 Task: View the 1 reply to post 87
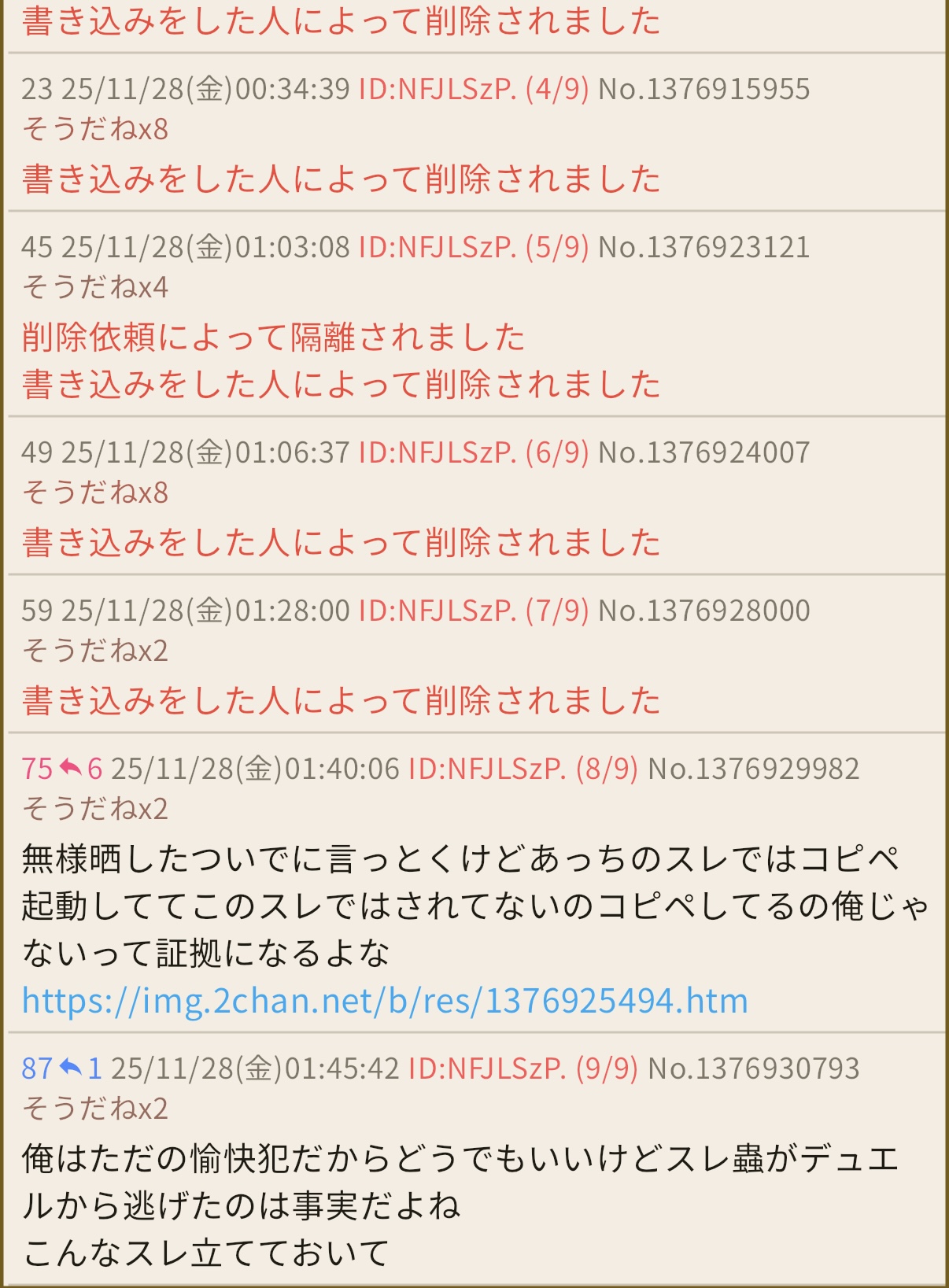(82, 1068)
